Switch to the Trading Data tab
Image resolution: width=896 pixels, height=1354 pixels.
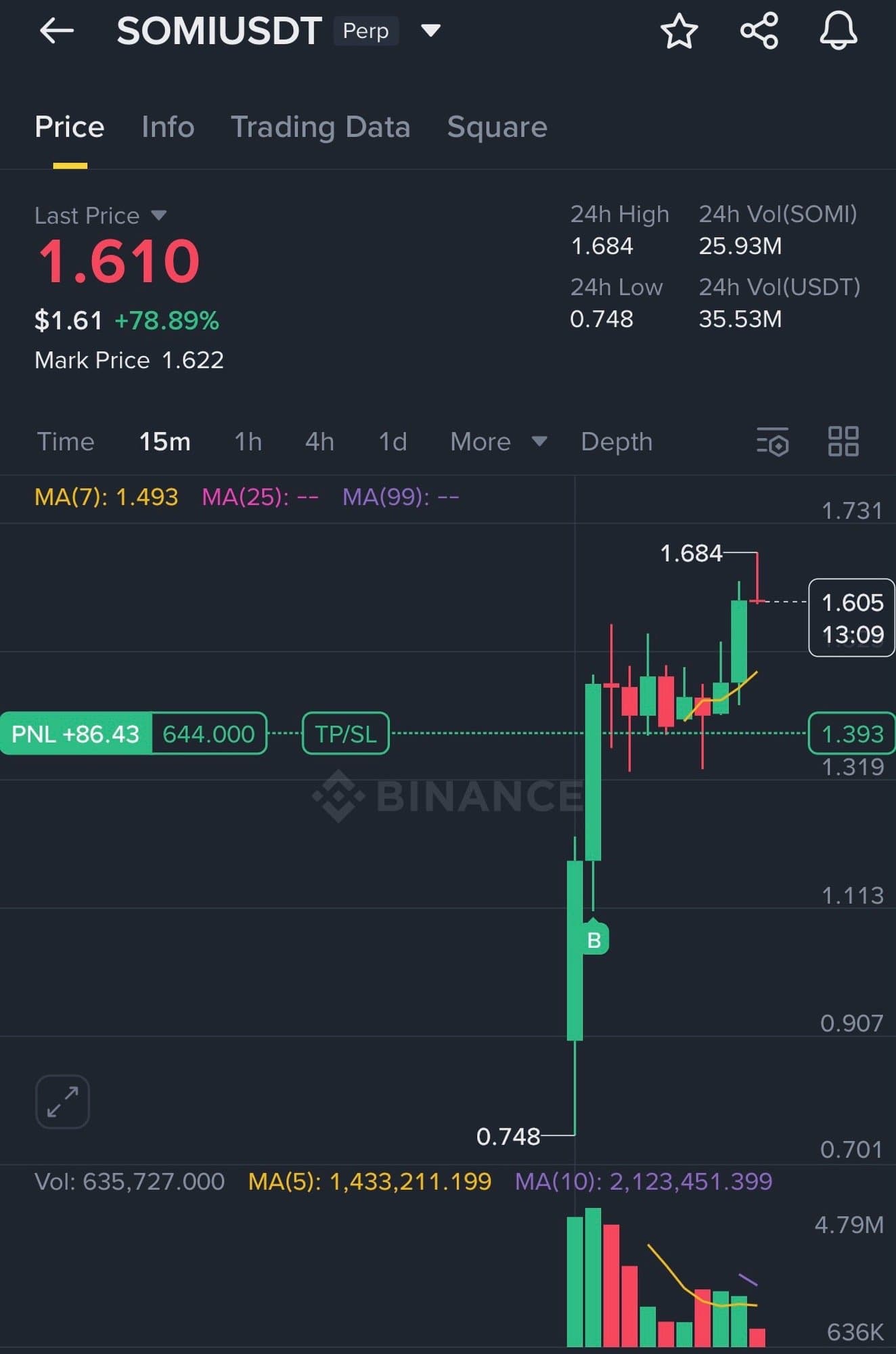tap(320, 127)
